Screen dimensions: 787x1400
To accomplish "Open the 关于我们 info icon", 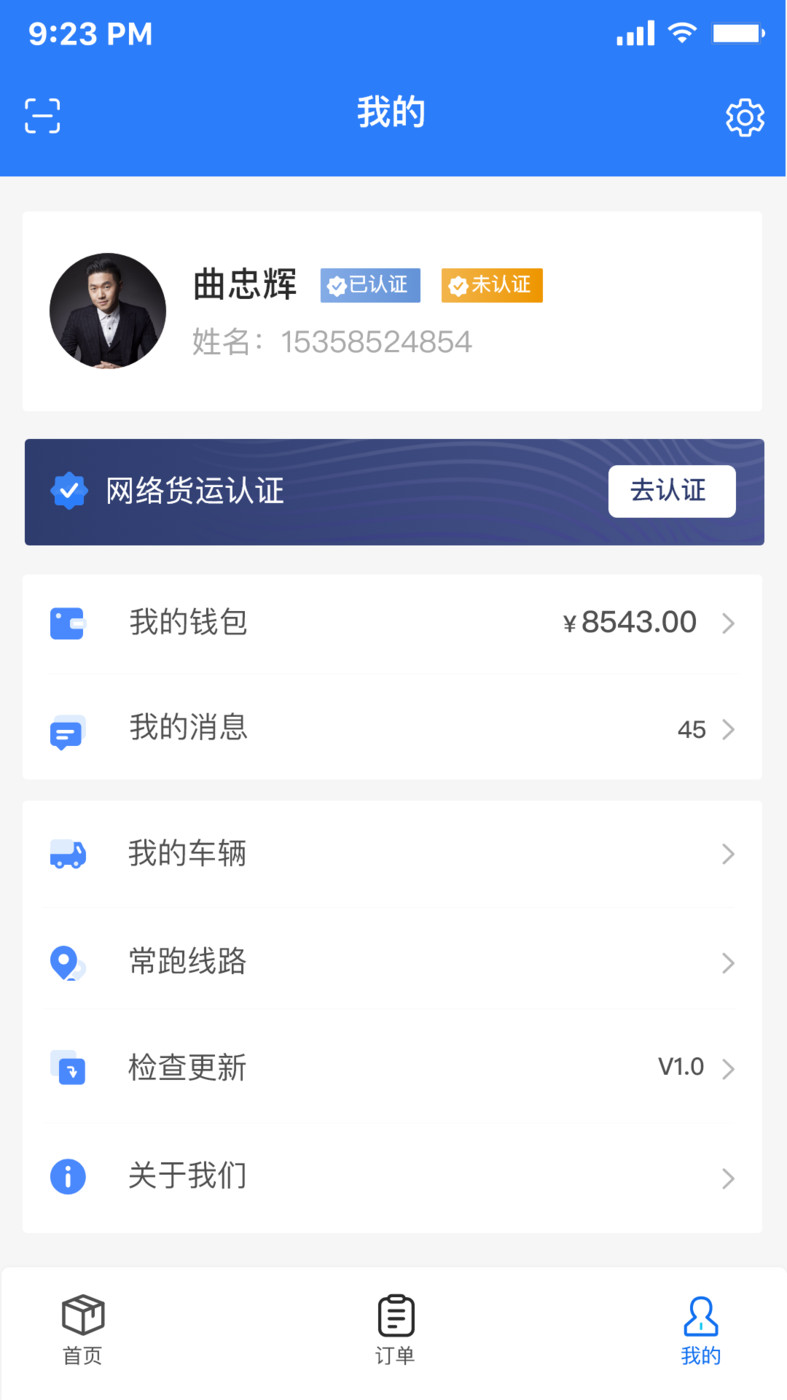I will click(67, 1177).
